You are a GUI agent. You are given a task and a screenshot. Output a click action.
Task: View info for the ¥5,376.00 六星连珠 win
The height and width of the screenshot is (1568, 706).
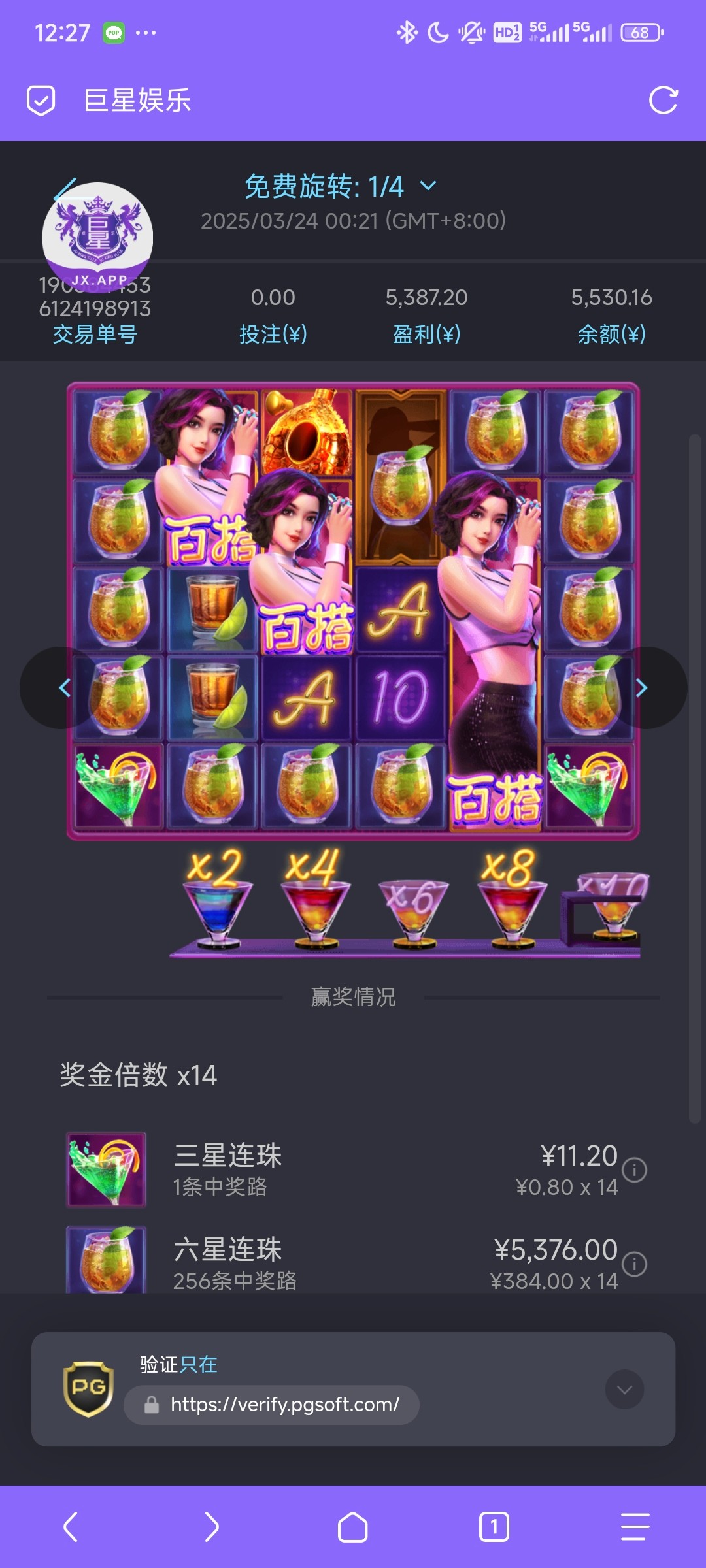tap(634, 1264)
